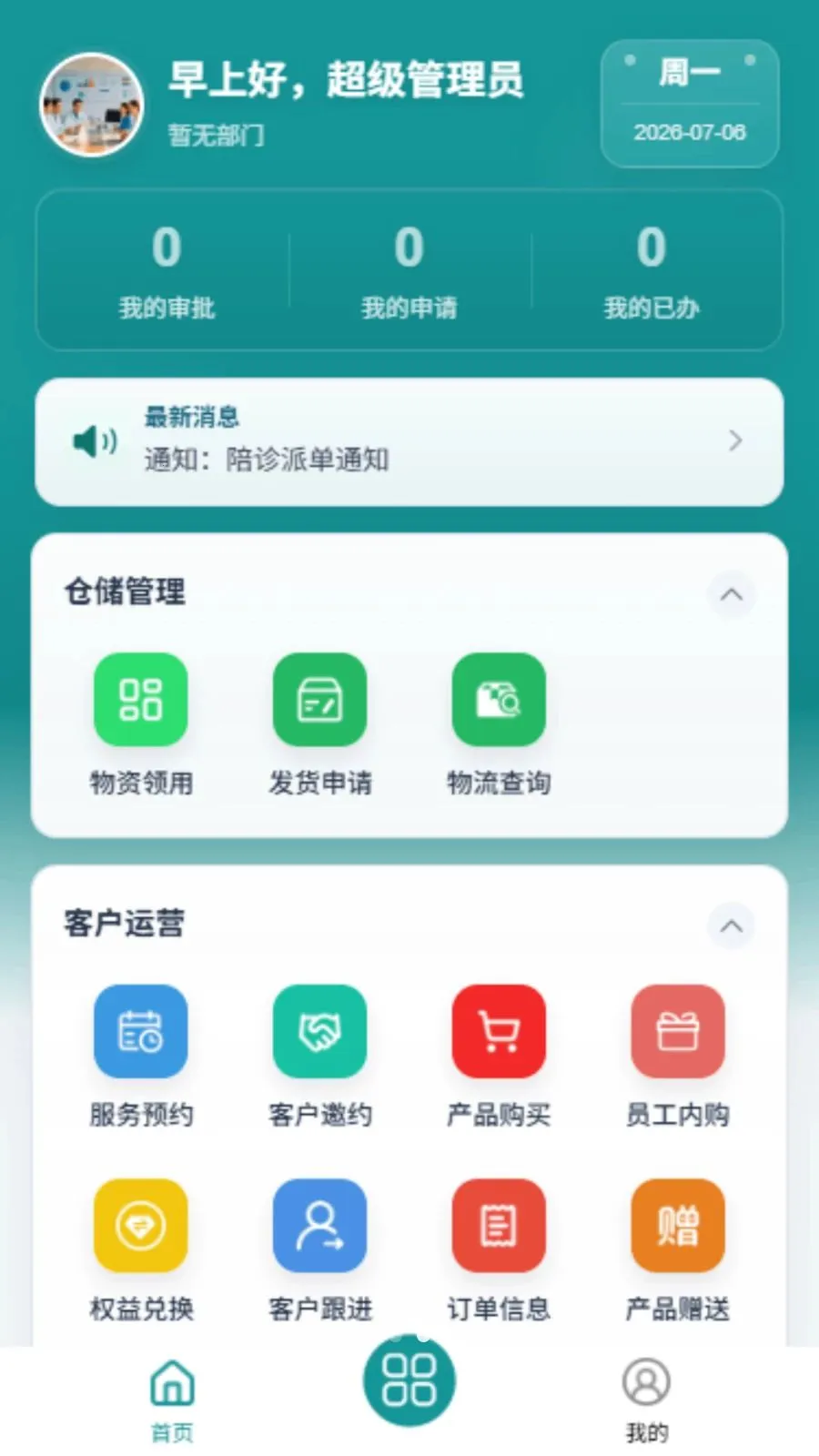Open 客户跟进
The image size is (819, 1456).
point(320,1251)
